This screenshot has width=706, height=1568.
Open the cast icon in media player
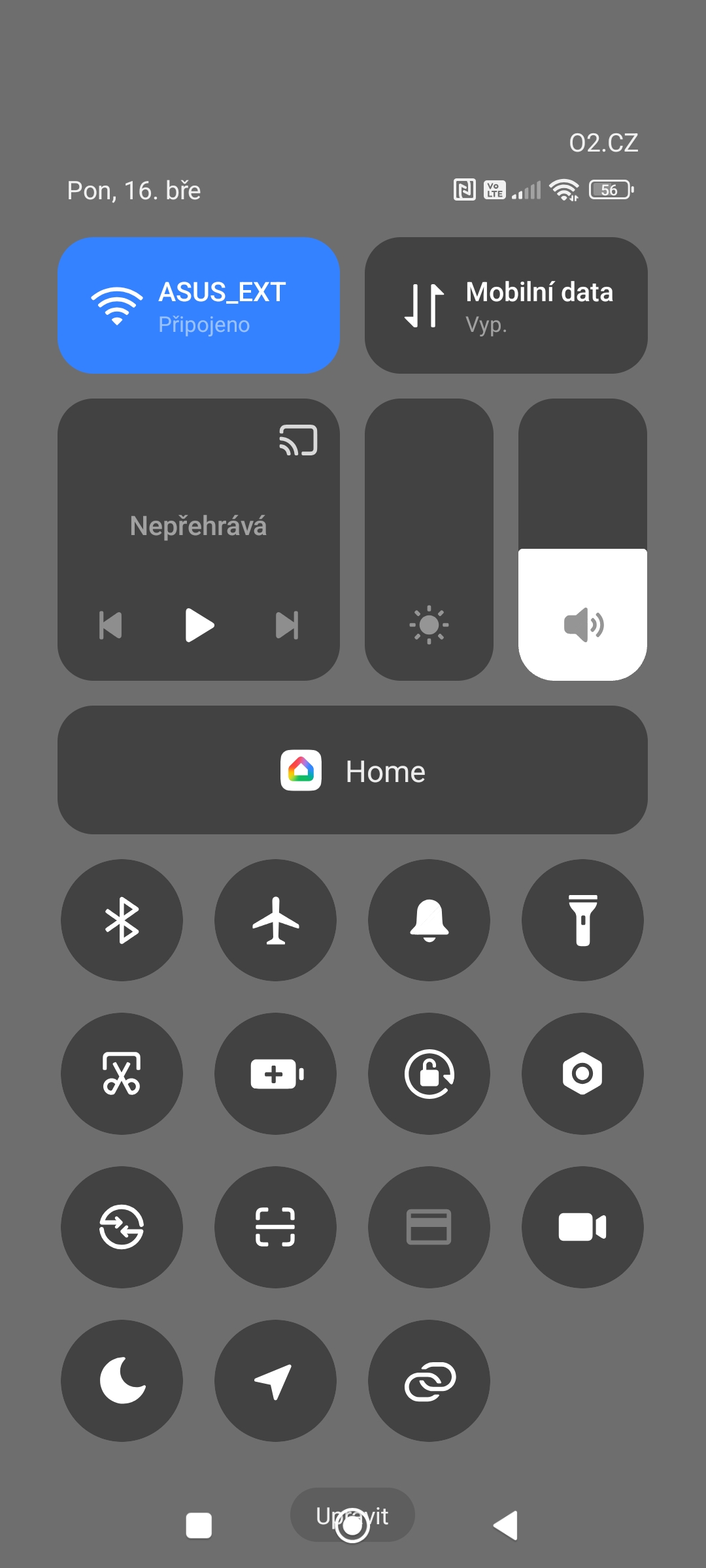click(x=298, y=440)
